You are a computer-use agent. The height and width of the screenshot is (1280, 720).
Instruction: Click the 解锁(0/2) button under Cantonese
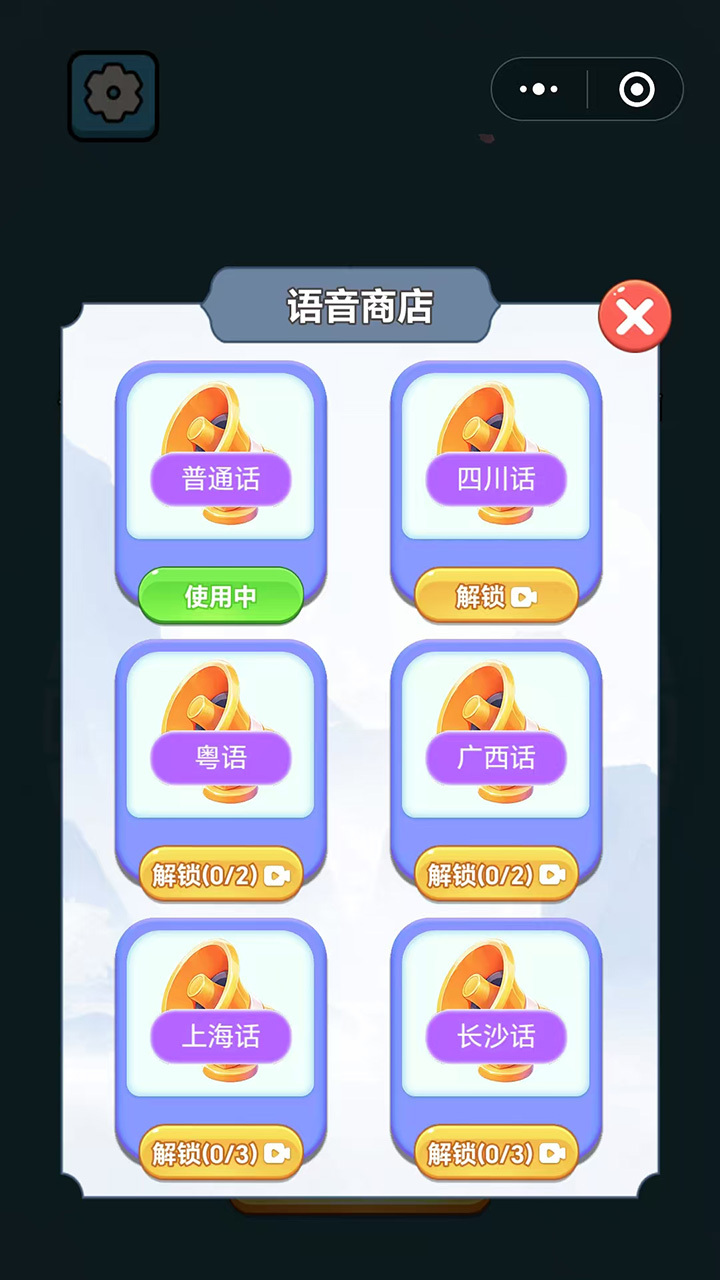220,874
